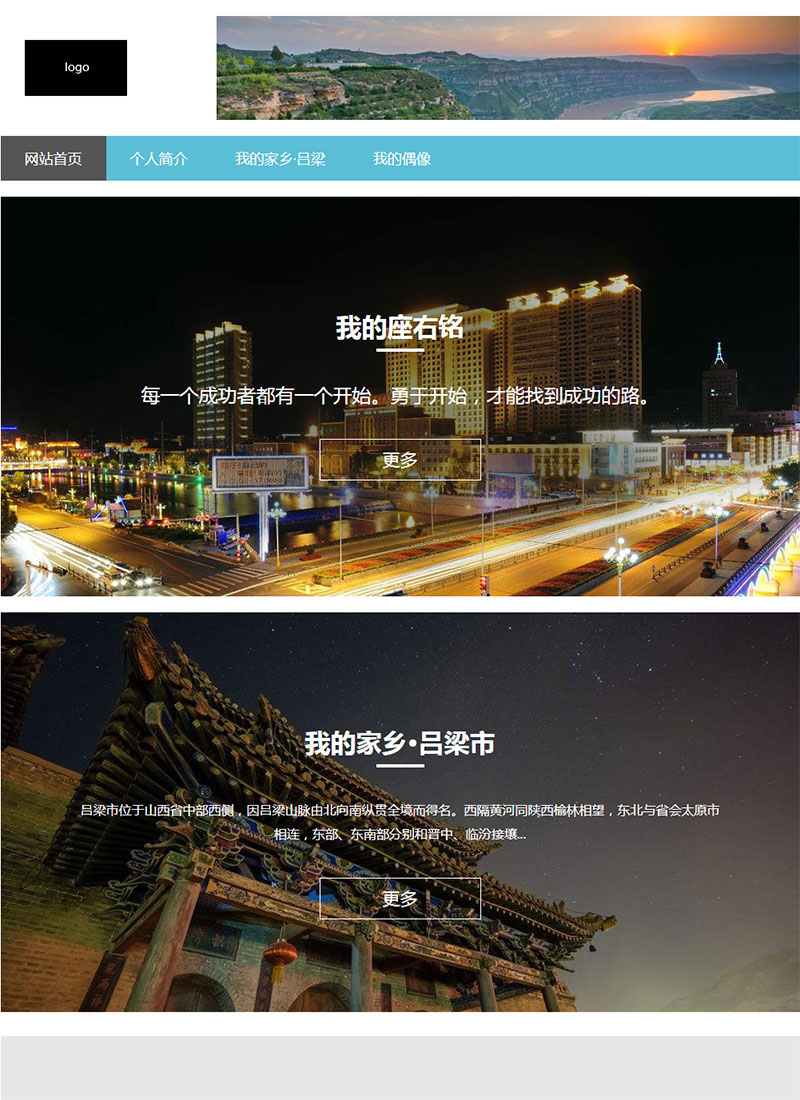
Task: Tap 更多 under 我的家乡·吕梁市
Action: pos(400,898)
